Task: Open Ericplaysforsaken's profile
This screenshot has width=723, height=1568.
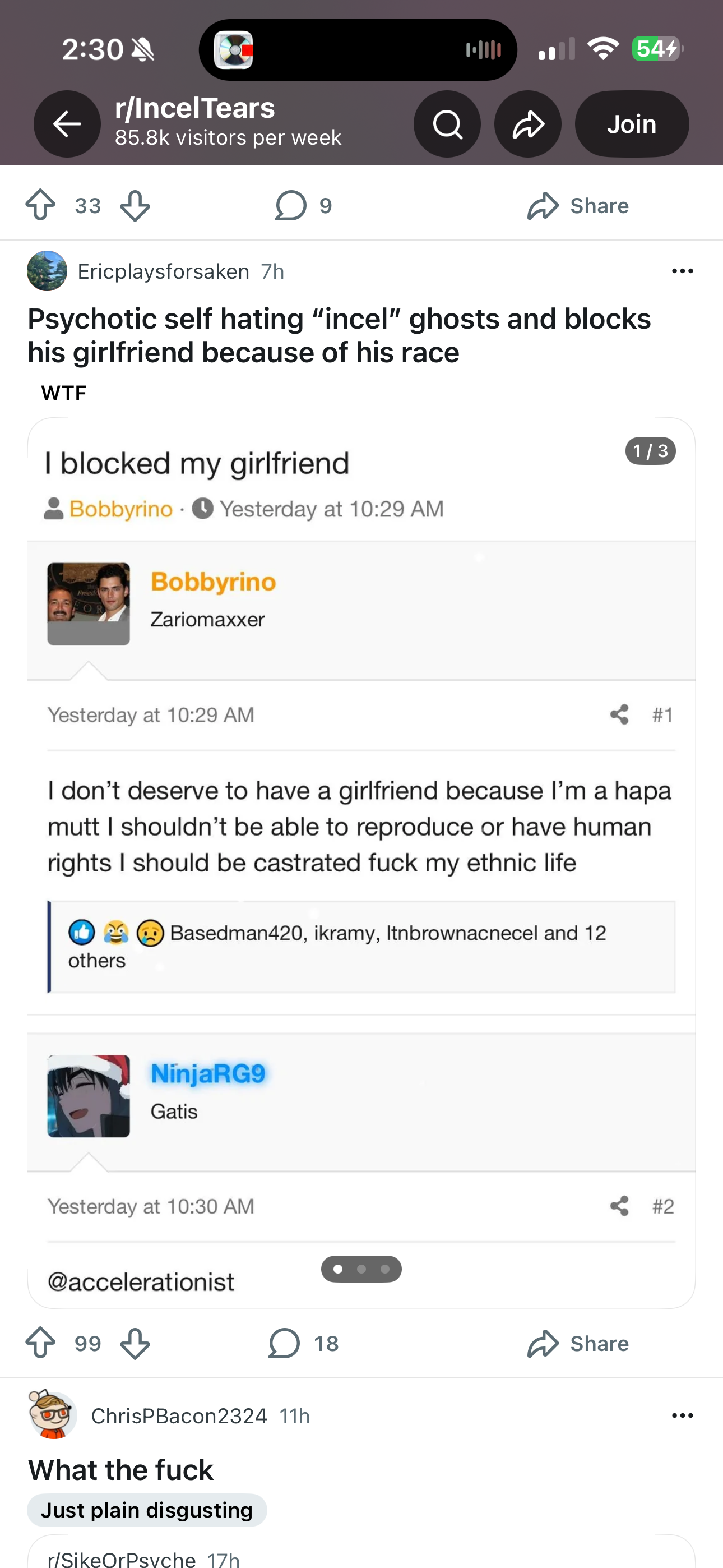Action: pos(163,271)
